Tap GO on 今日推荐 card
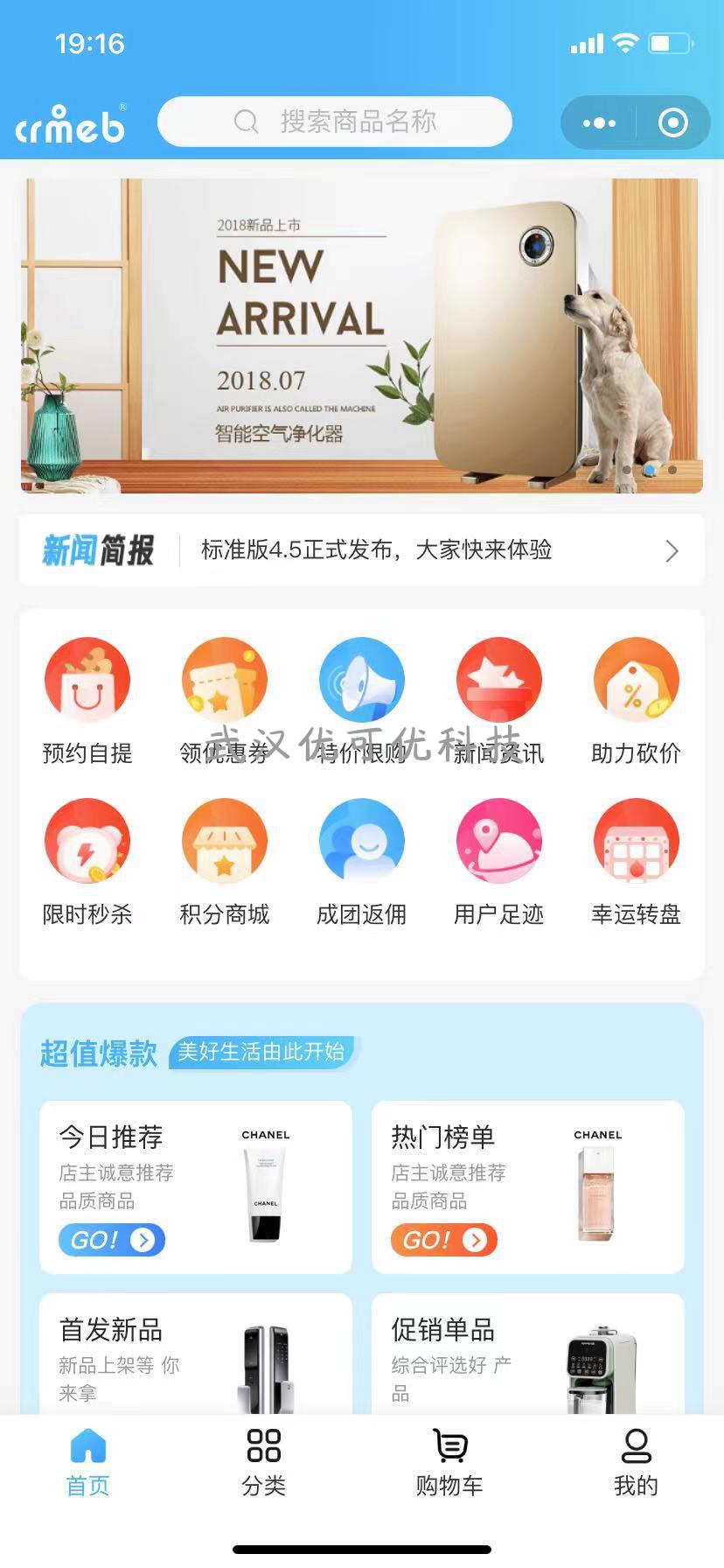This screenshot has width=724, height=1568. tap(112, 1240)
